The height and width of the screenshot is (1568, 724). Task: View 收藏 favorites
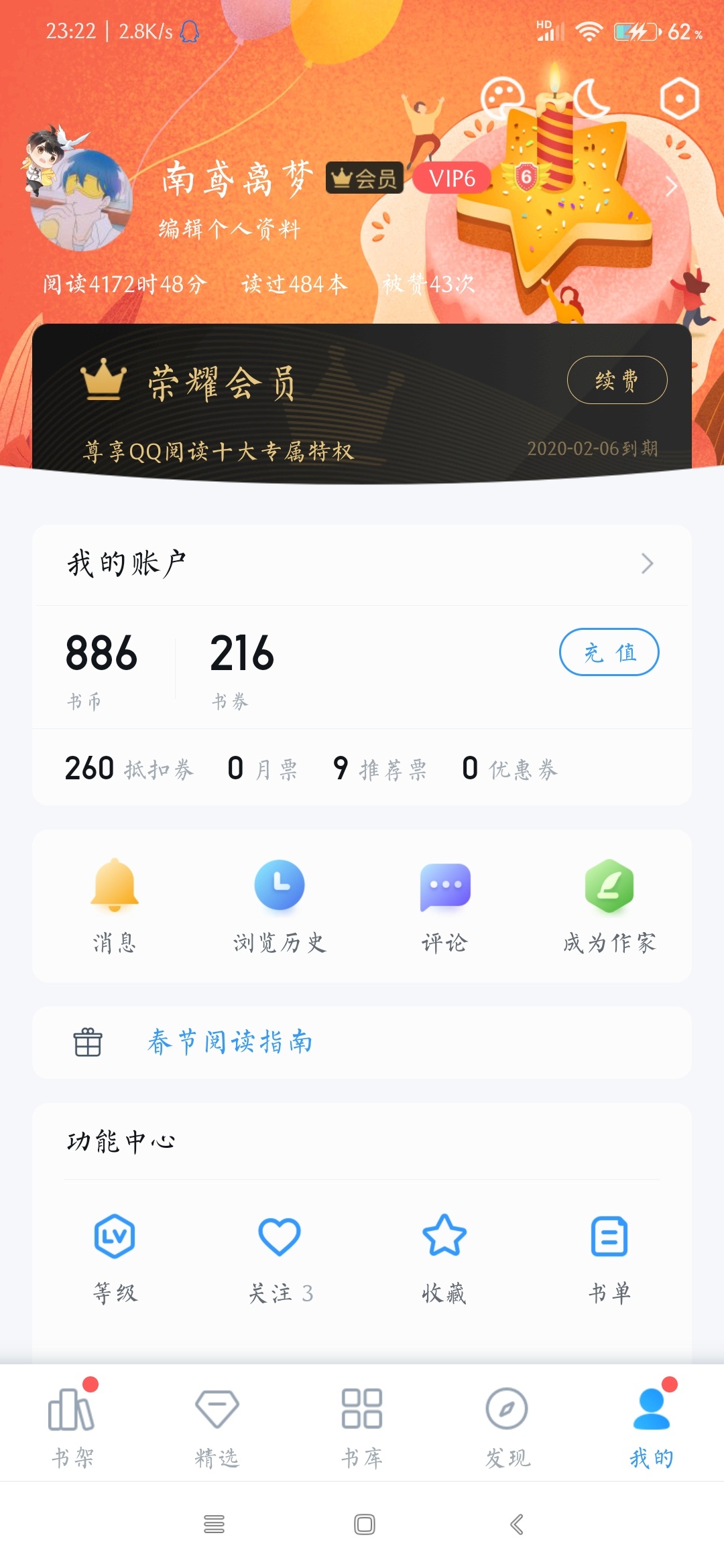[x=444, y=1257]
